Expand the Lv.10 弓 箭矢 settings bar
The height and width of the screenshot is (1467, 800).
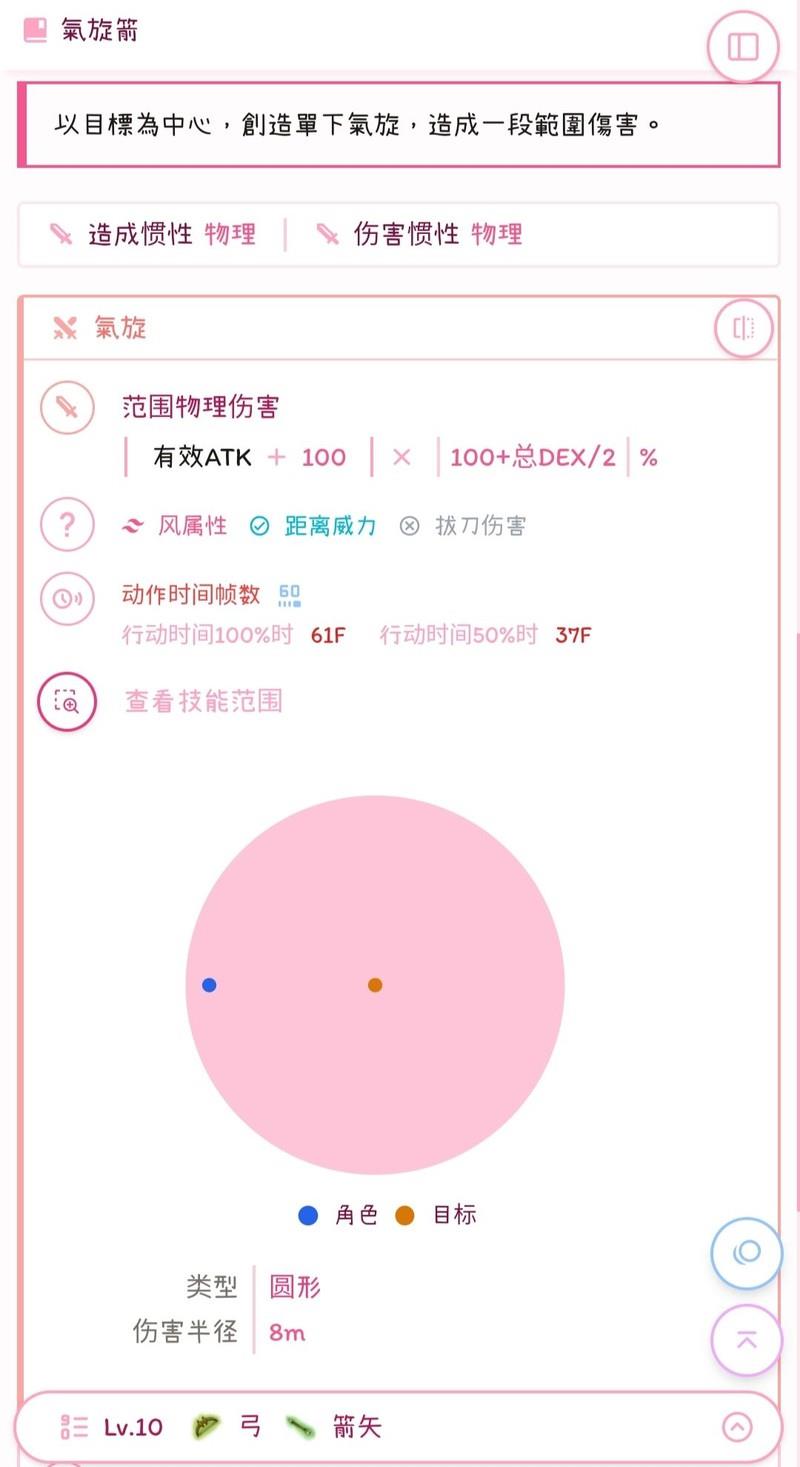737,1427
